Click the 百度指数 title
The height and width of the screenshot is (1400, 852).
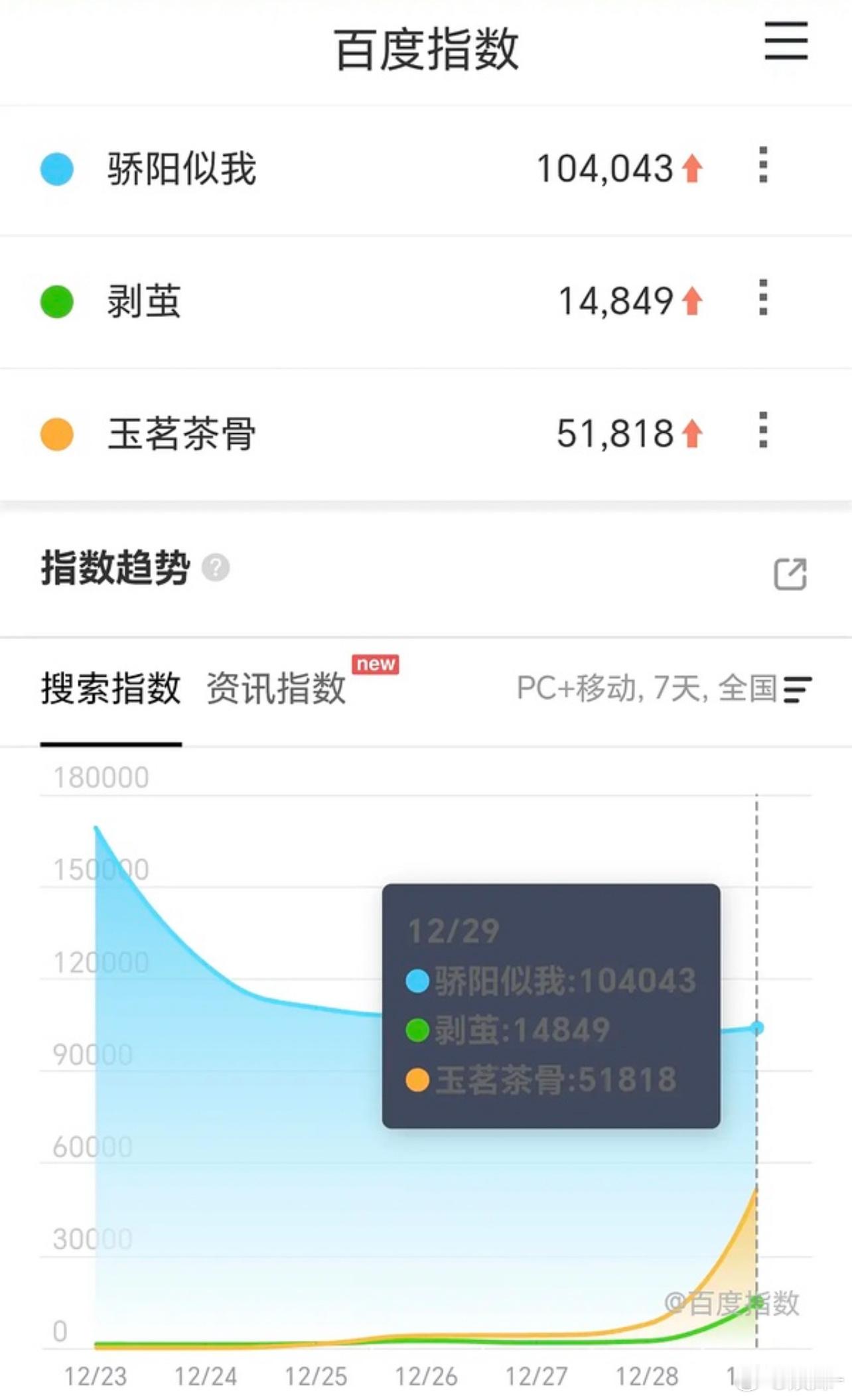pos(425,46)
